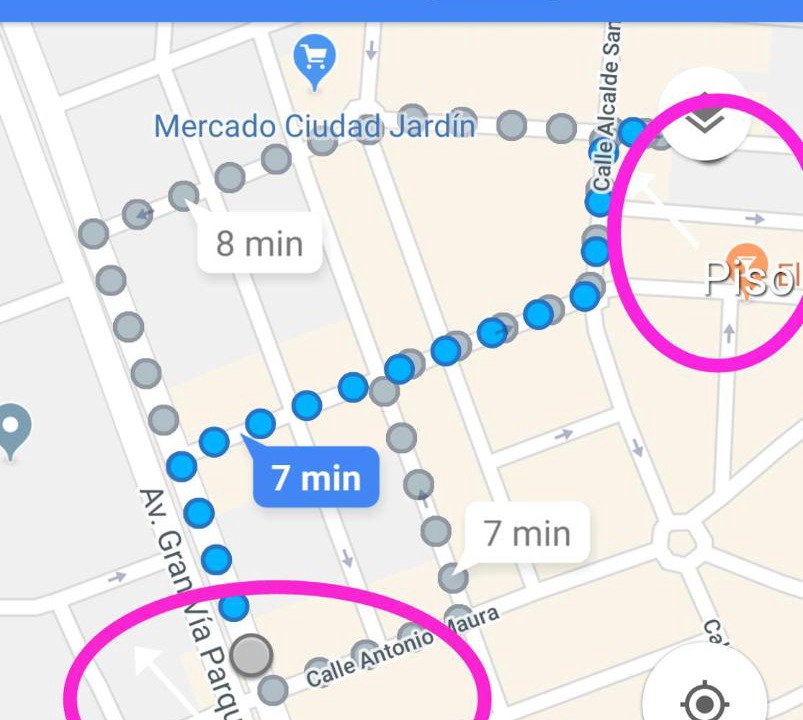Screen dimensions: 803x720
Task: Tap the grey location pin marker
Action: pos(12,429)
